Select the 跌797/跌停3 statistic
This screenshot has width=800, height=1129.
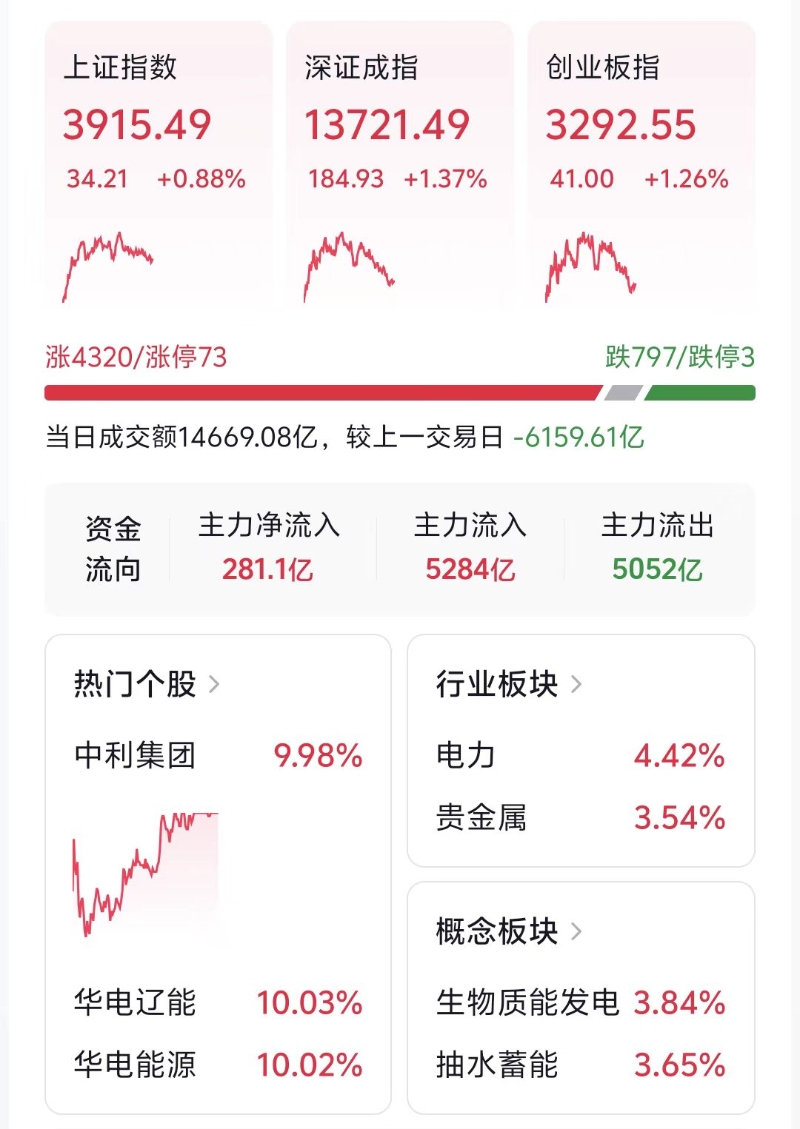click(676, 355)
